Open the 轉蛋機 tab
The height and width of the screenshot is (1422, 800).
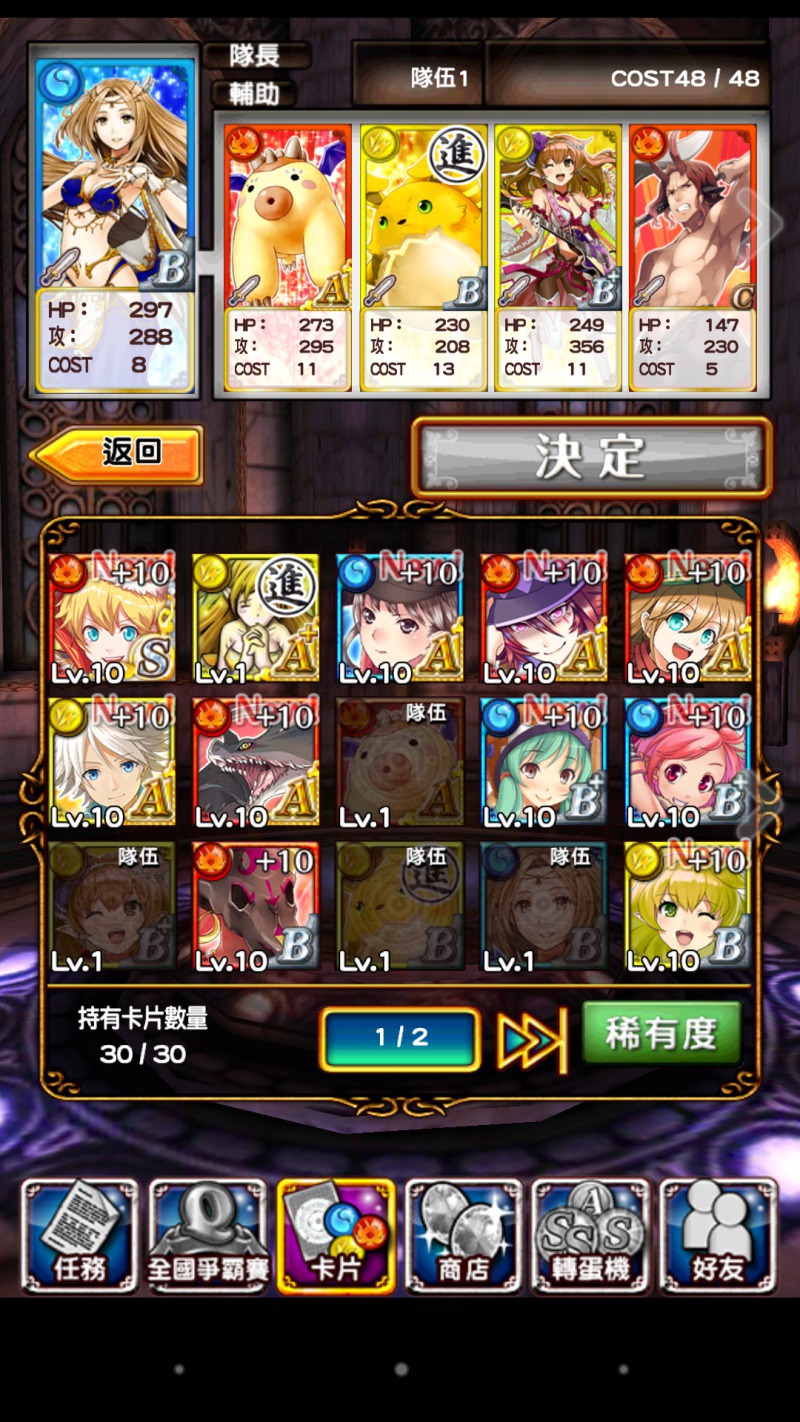coord(592,1236)
